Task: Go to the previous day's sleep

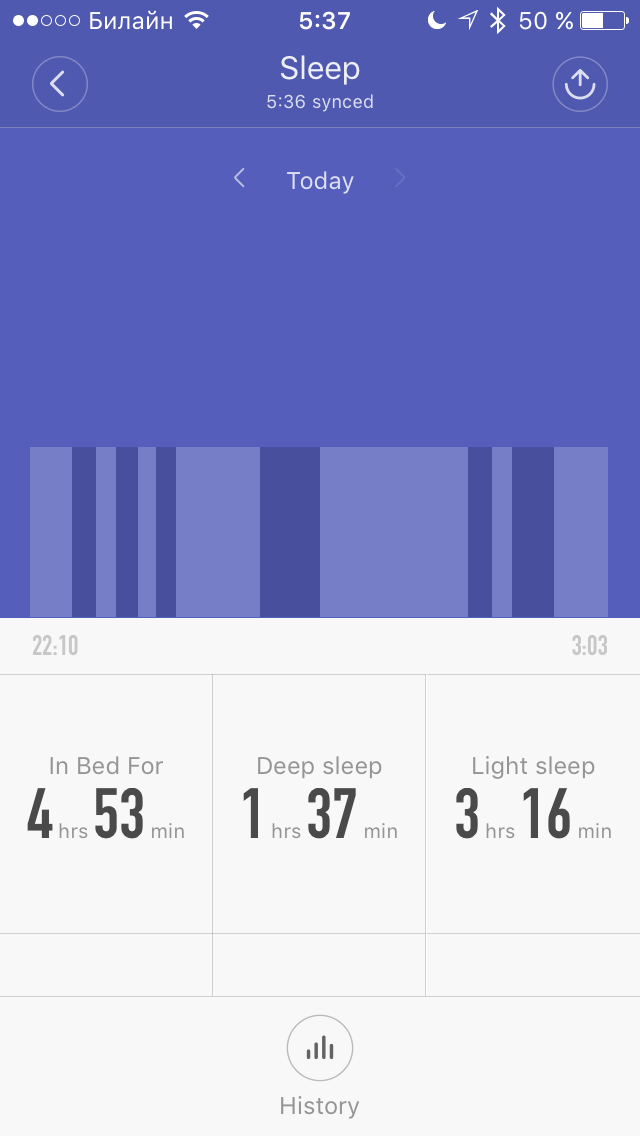Action: point(239,179)
